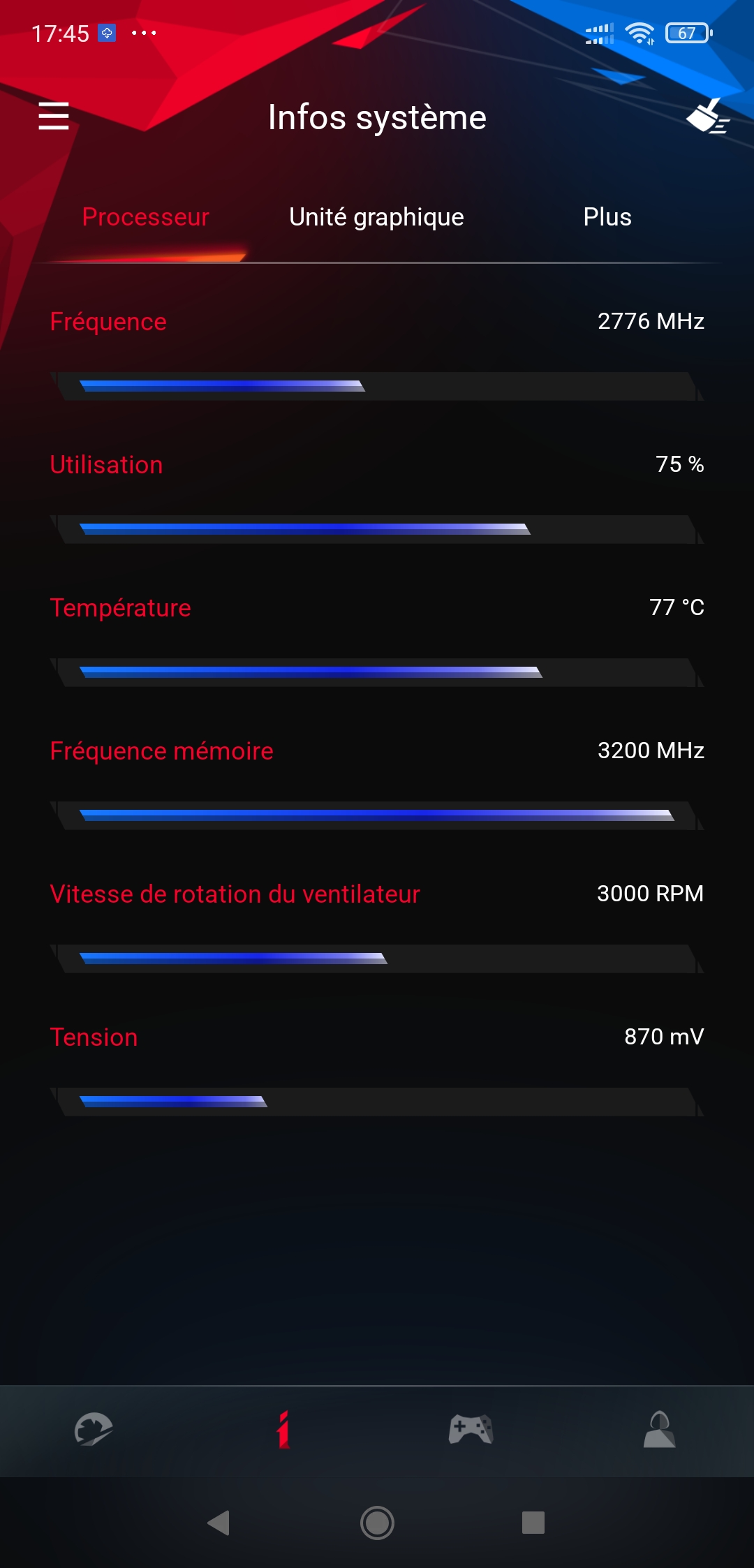Switch to the Unité graphique tab

tap(376, 217)
